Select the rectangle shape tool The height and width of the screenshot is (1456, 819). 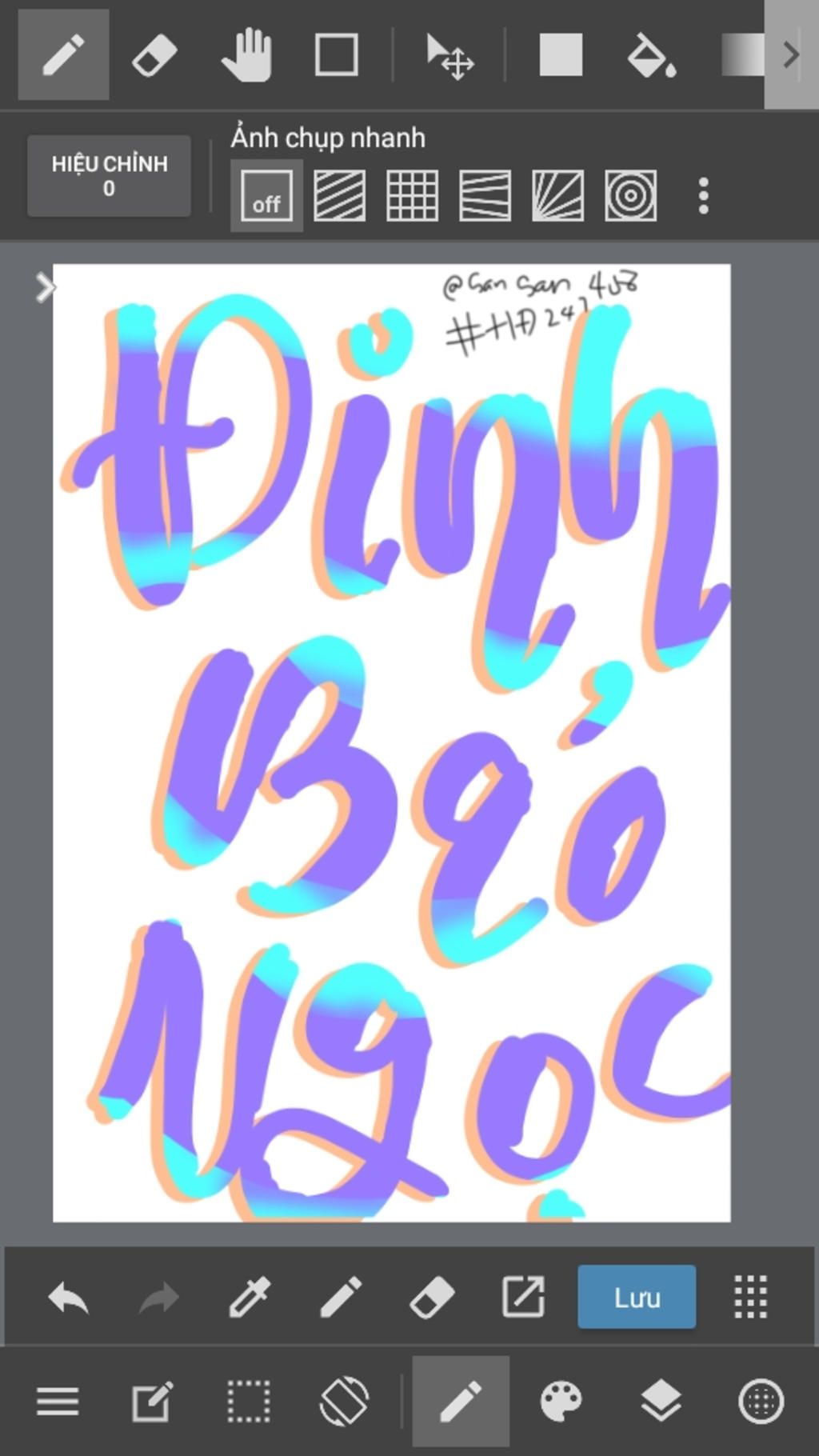337,55
